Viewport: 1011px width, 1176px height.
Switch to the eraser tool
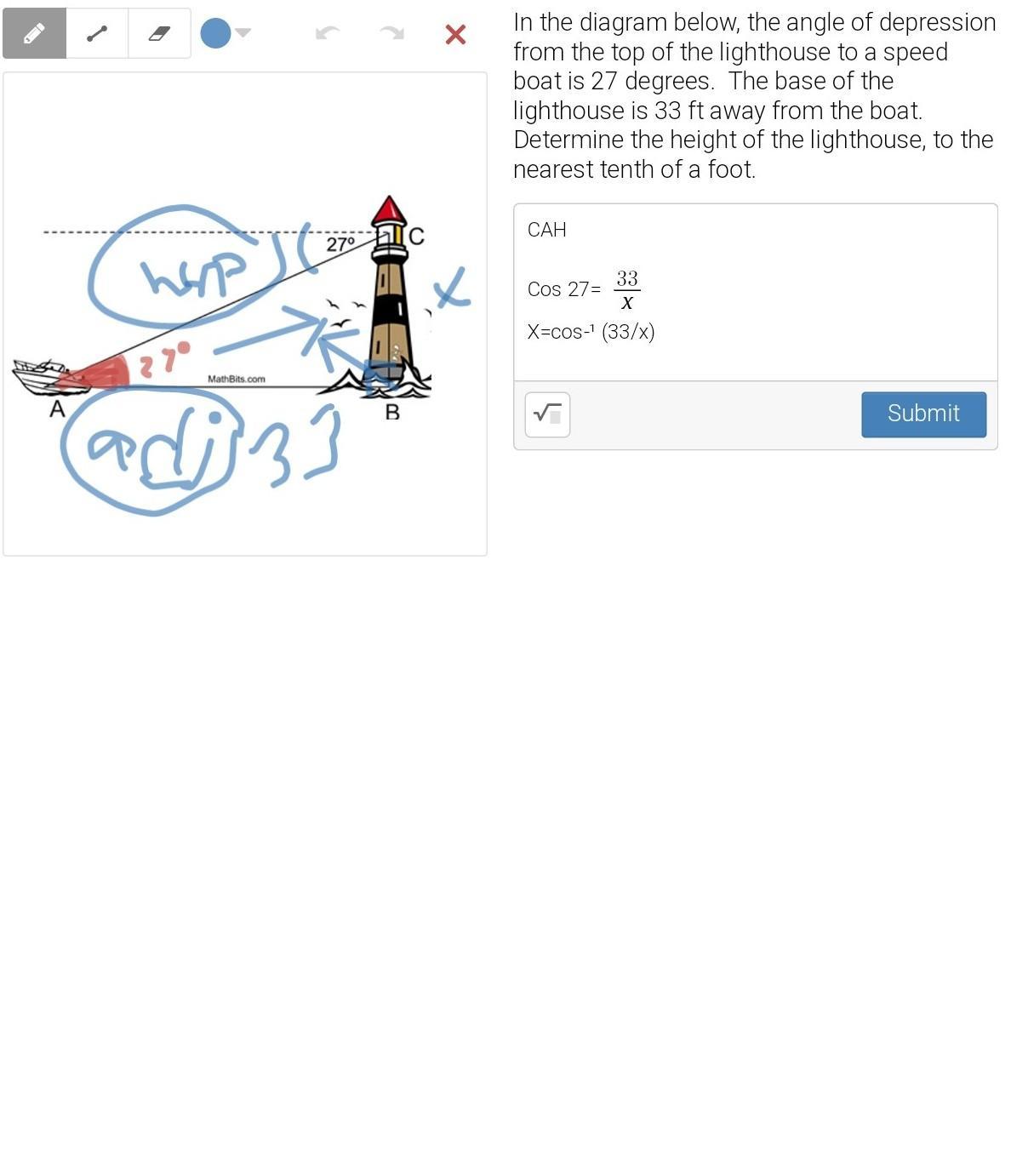click(x=159, y=33)
